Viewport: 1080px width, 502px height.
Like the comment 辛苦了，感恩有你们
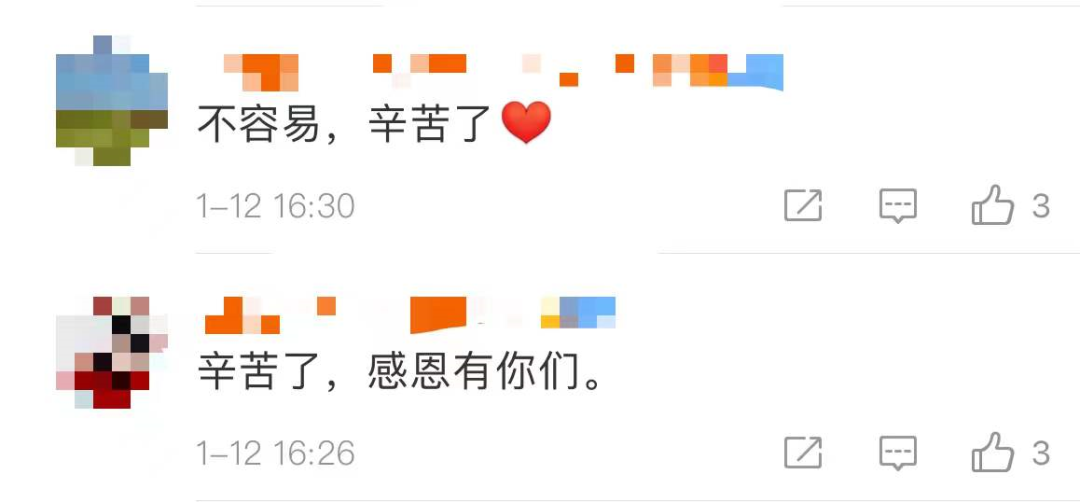coord(992,453)
